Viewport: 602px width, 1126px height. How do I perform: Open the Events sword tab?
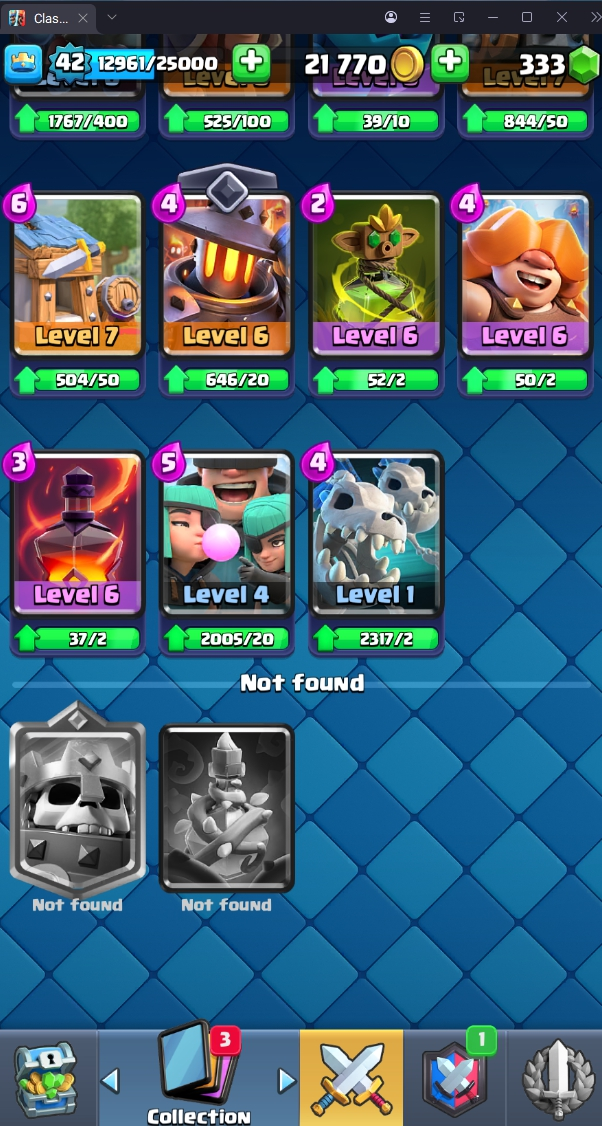point(556,1079)
